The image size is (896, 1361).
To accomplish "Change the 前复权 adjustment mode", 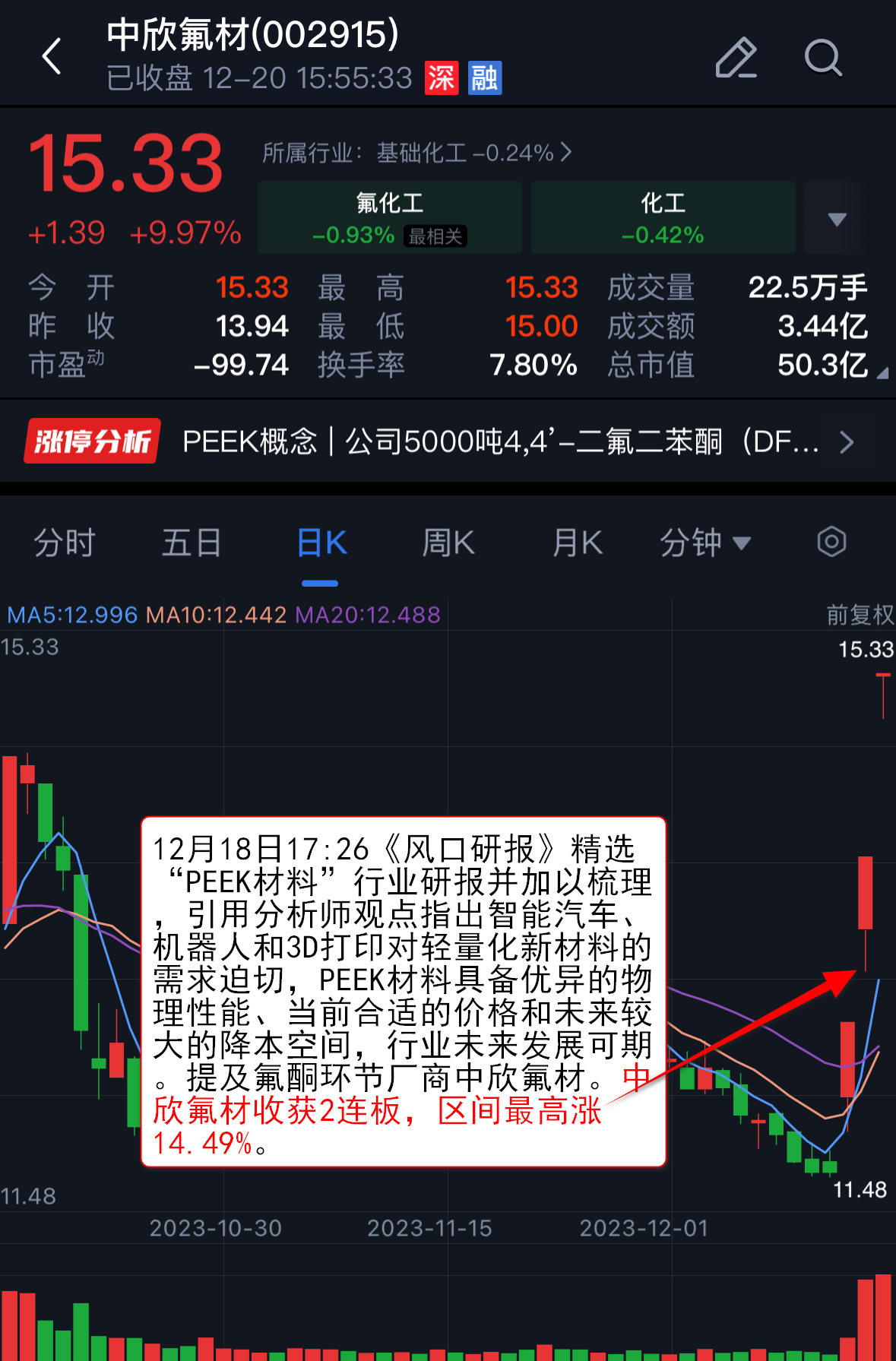I will 860,615.
